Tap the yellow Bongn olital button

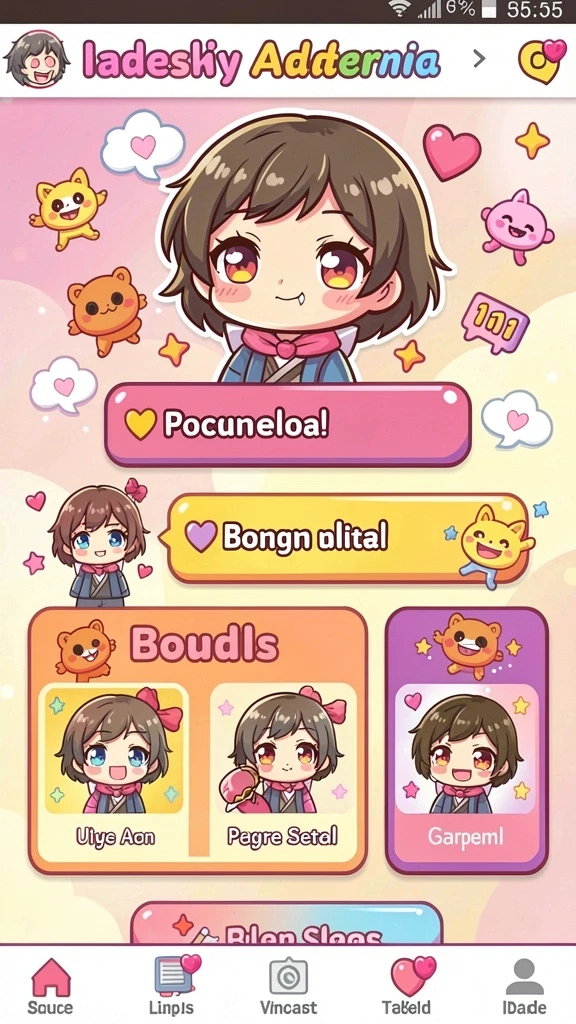pyautogui.click(x=348, y=537)
